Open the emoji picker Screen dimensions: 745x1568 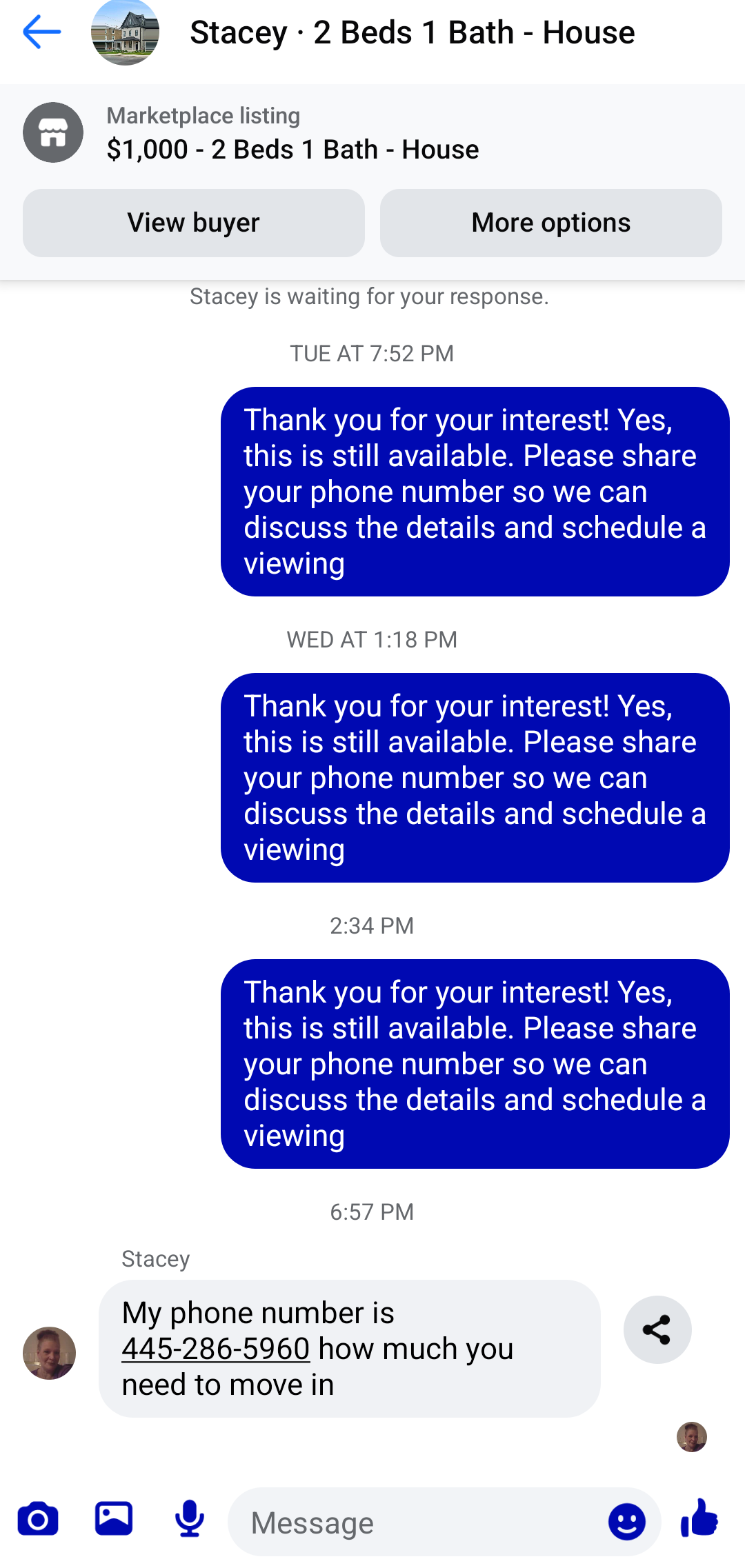pos(626,1522)
